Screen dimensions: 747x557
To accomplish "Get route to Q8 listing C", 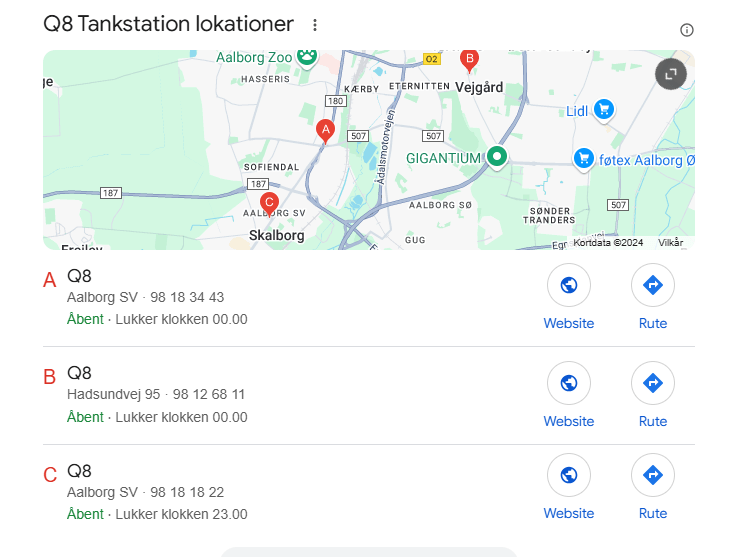I will pyautogui.click(x=653, y=487).
